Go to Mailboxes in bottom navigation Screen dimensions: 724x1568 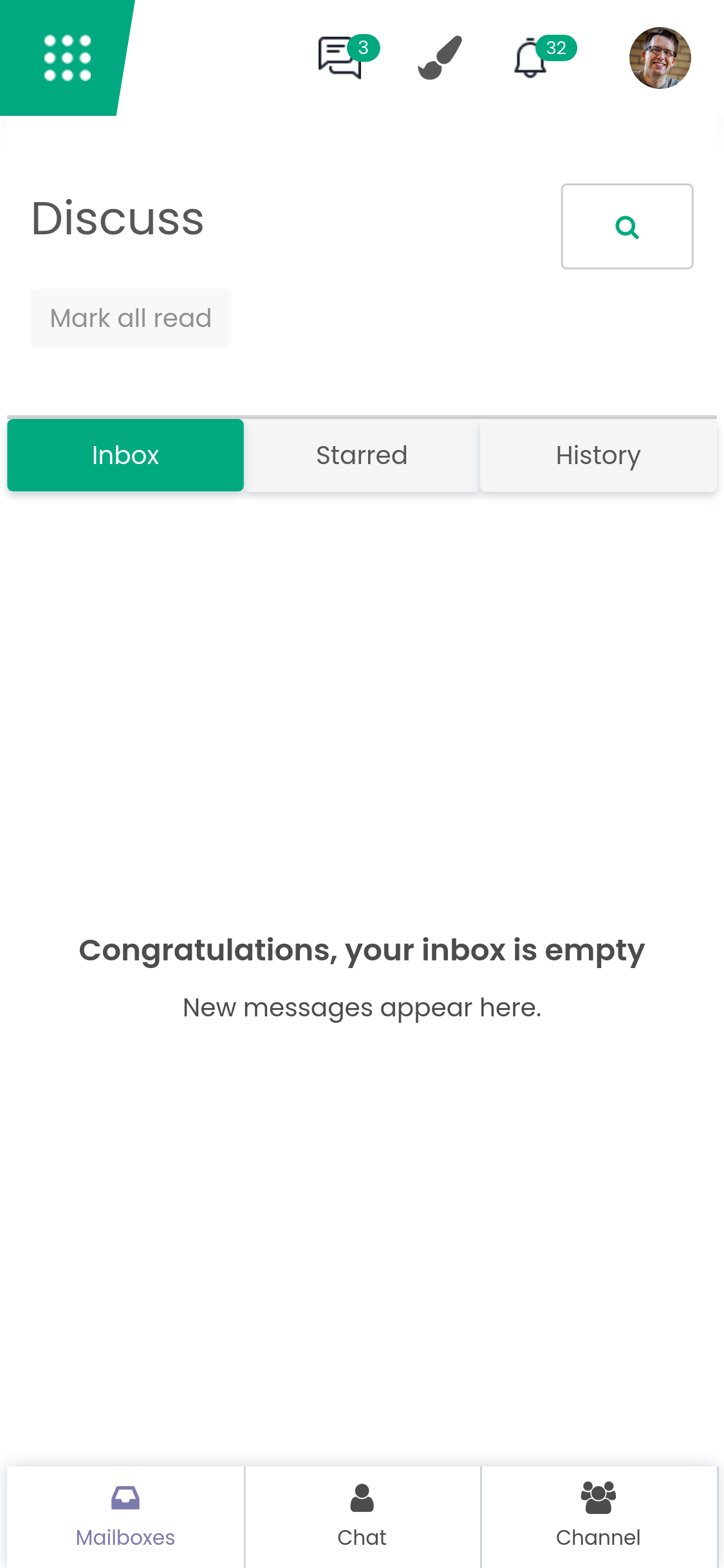coord(125,1517)
